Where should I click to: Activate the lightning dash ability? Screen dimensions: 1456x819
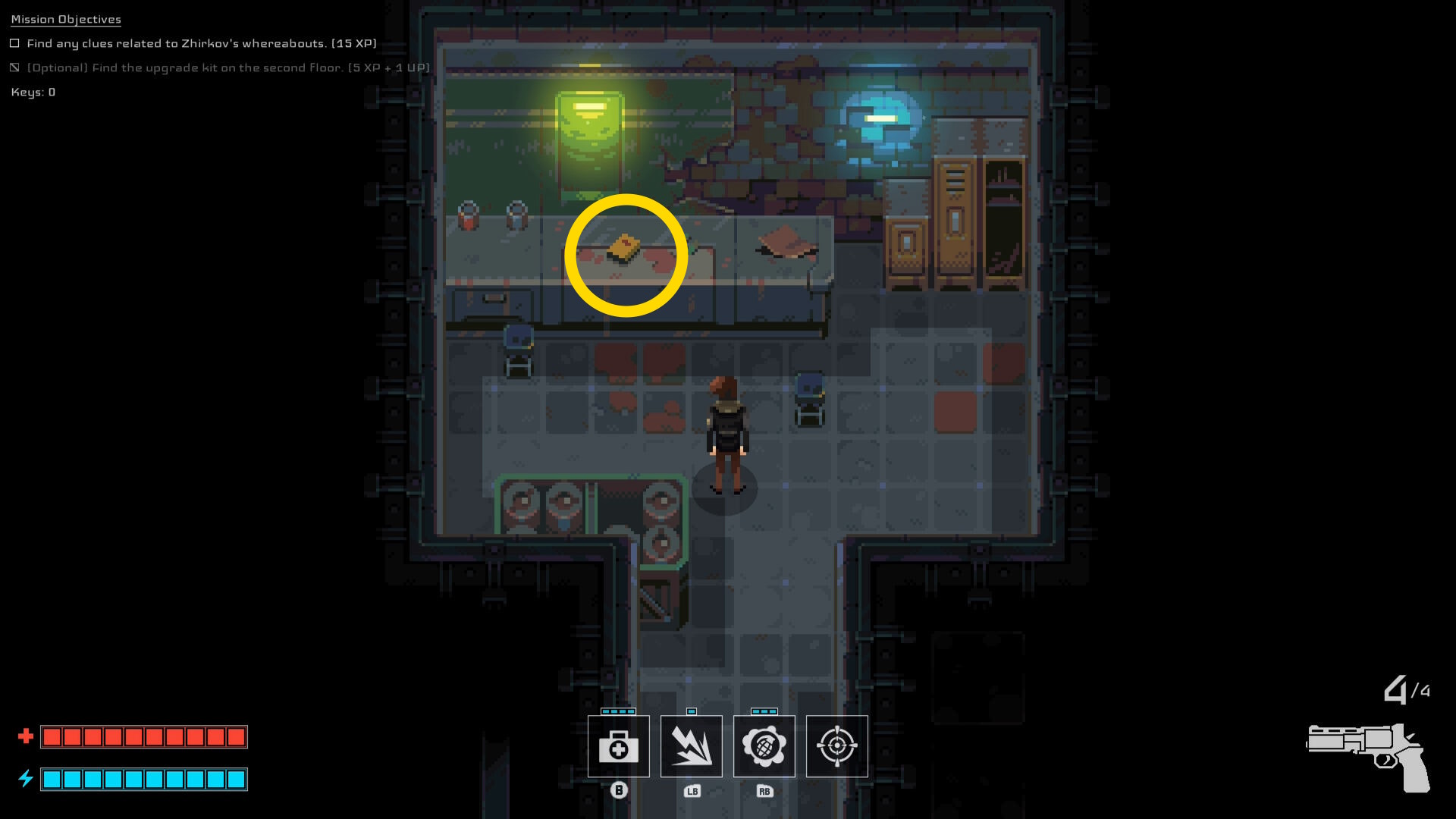(x=691, y=746)
